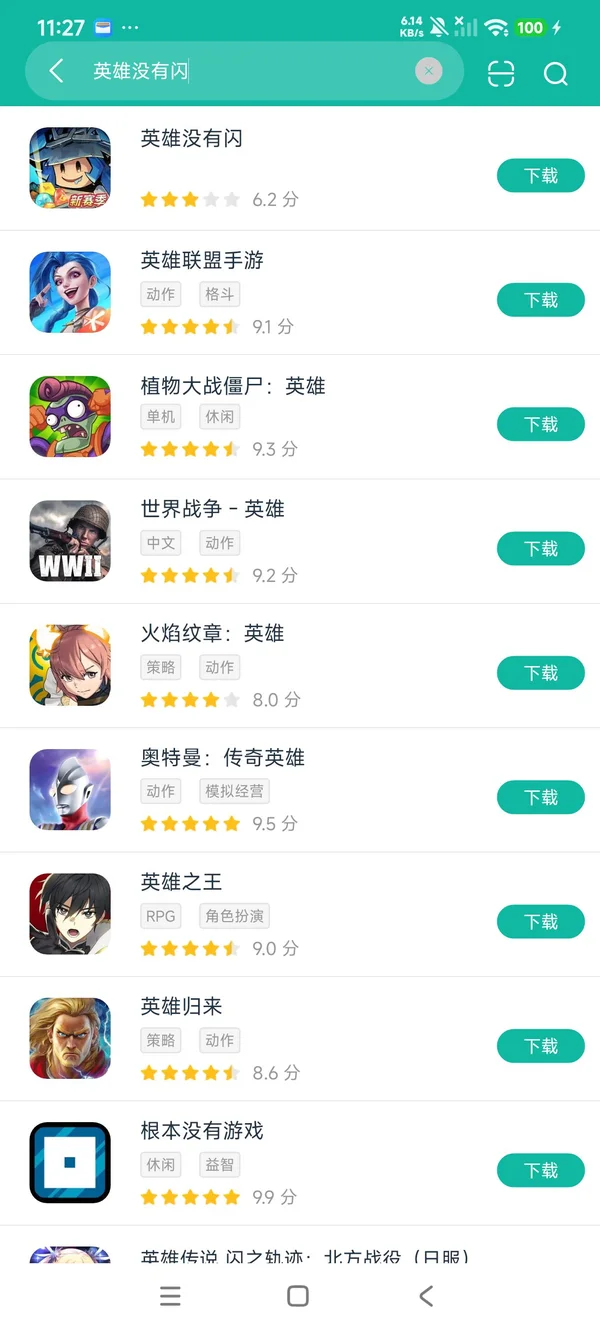This screenshot has height=1333, width=600.
Task: Download 英雄之王
Action: pyautogui.click(x=540, y=922)
